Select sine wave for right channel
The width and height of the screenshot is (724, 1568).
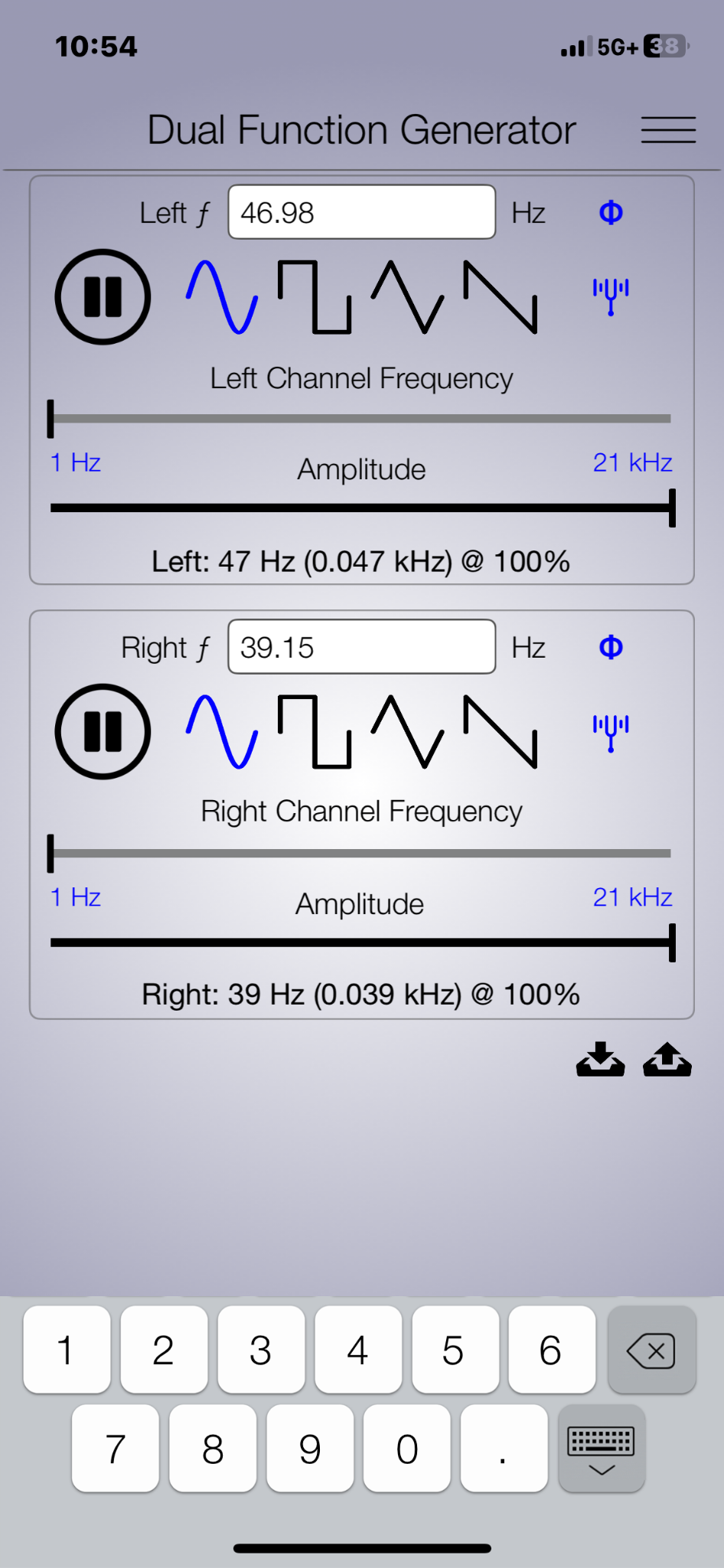tap(222, 731)
